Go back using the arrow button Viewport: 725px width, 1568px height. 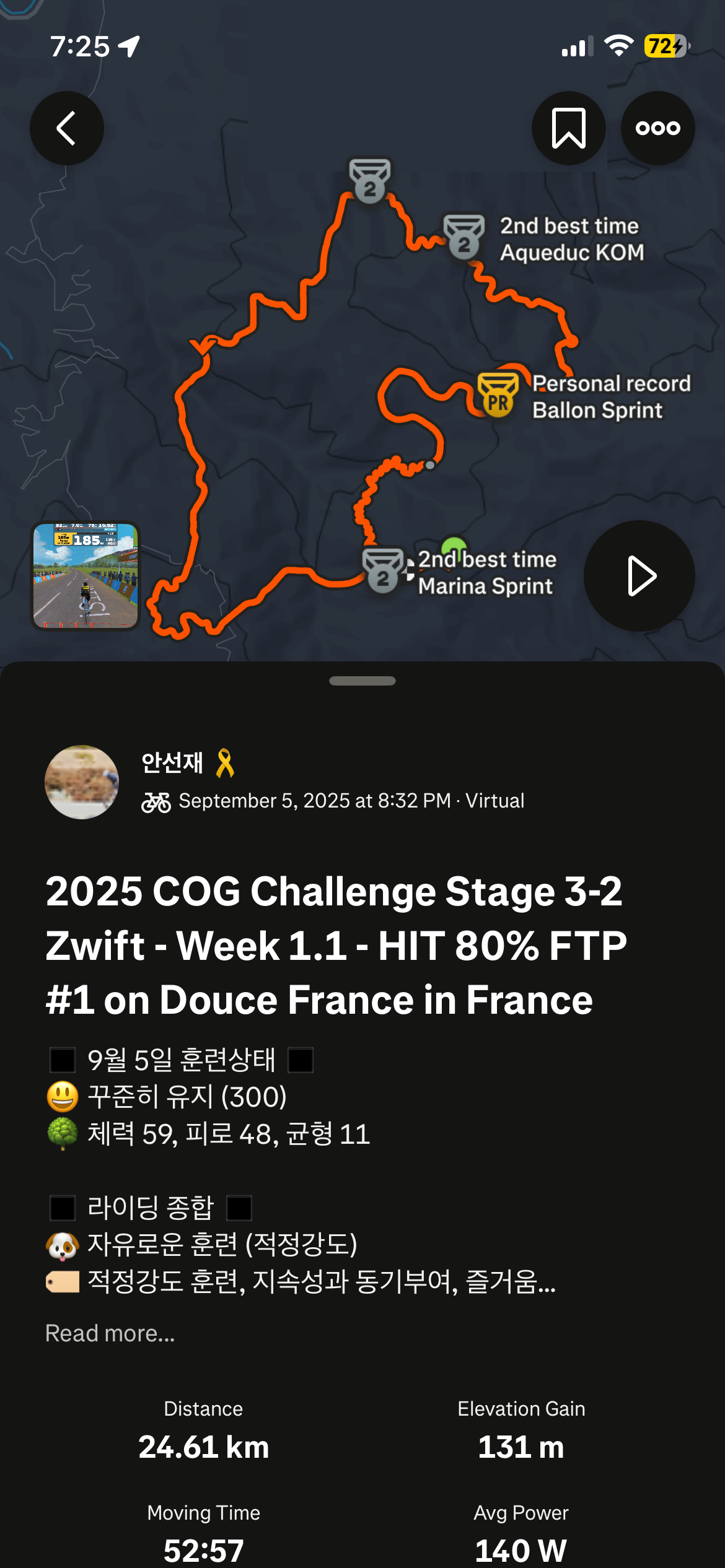click(x=67, y=128)
